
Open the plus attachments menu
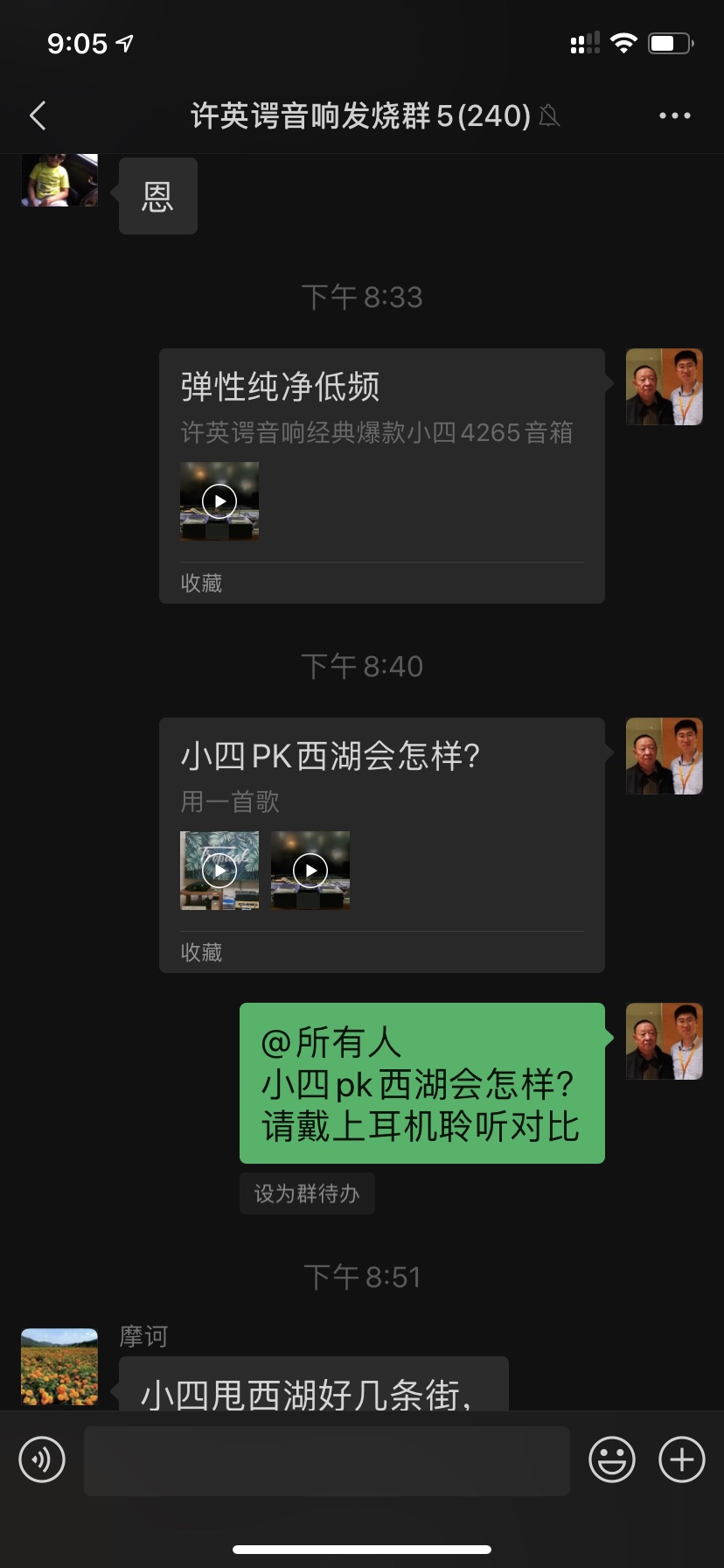[x=681, y=1459]
